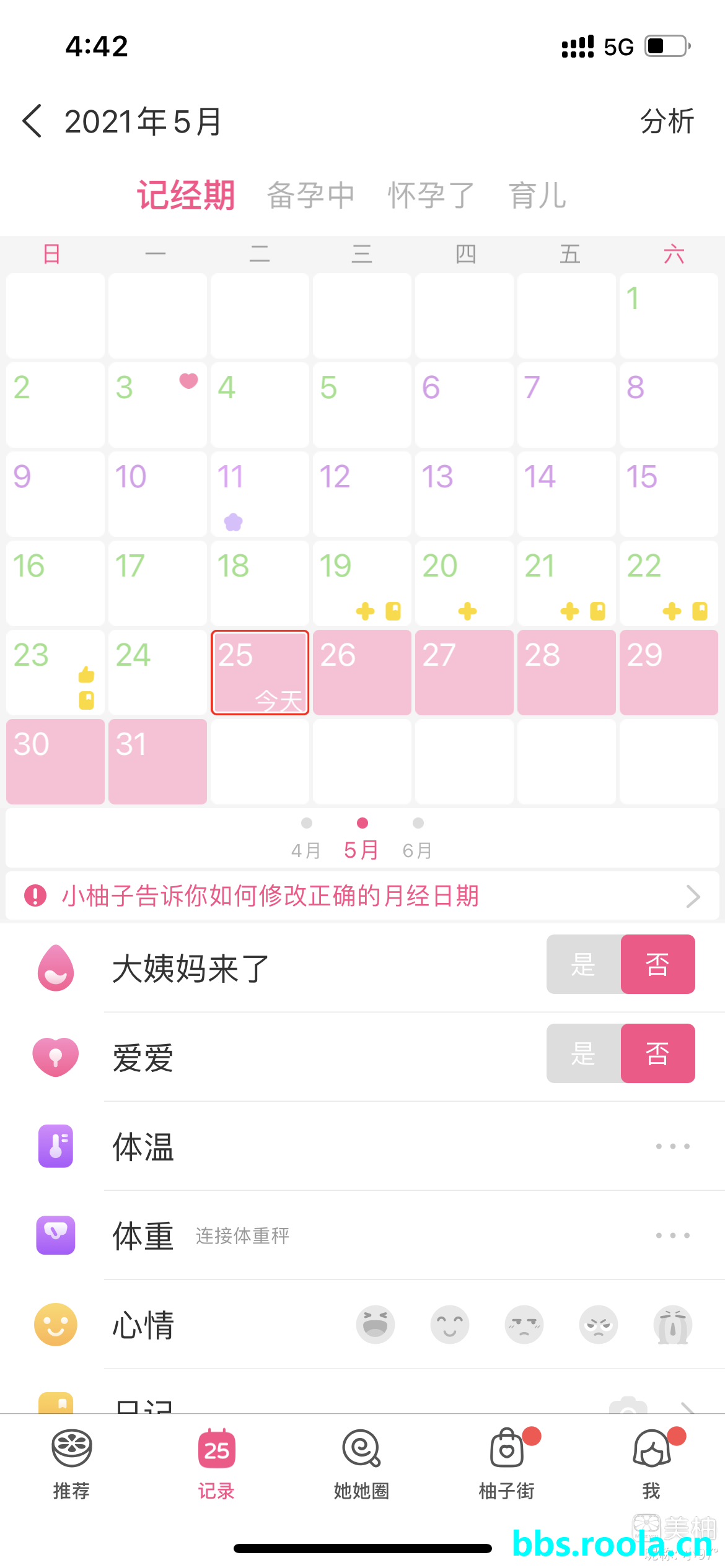
Task: Jump to the 4月 calendar
Action: coord(306,840)
